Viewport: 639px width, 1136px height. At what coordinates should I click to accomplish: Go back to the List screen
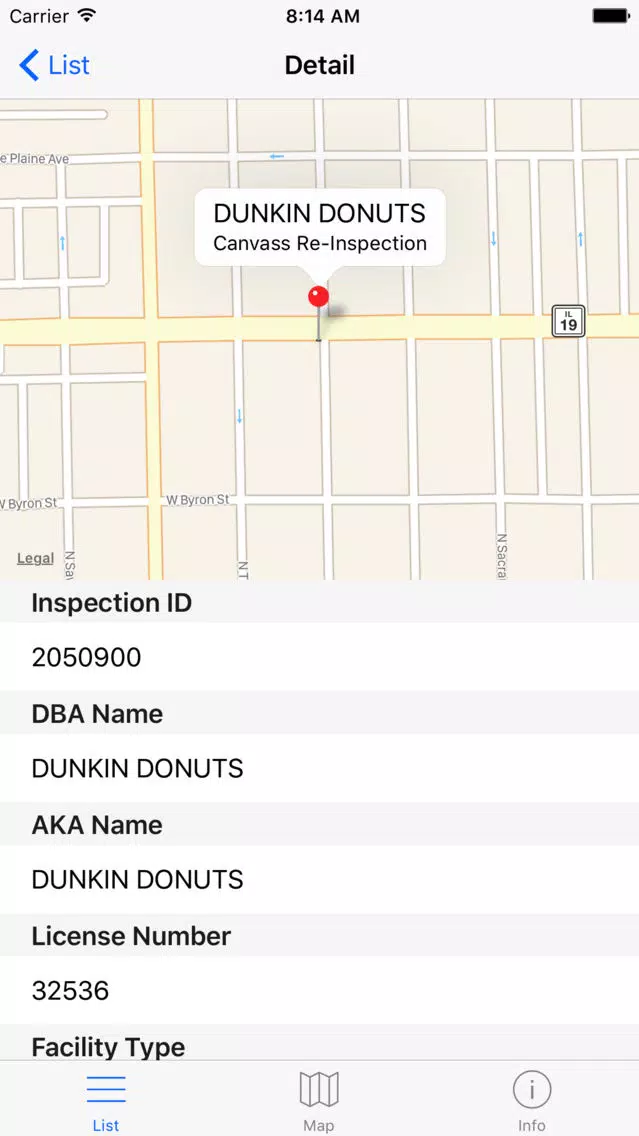click(x=54, y=65)
